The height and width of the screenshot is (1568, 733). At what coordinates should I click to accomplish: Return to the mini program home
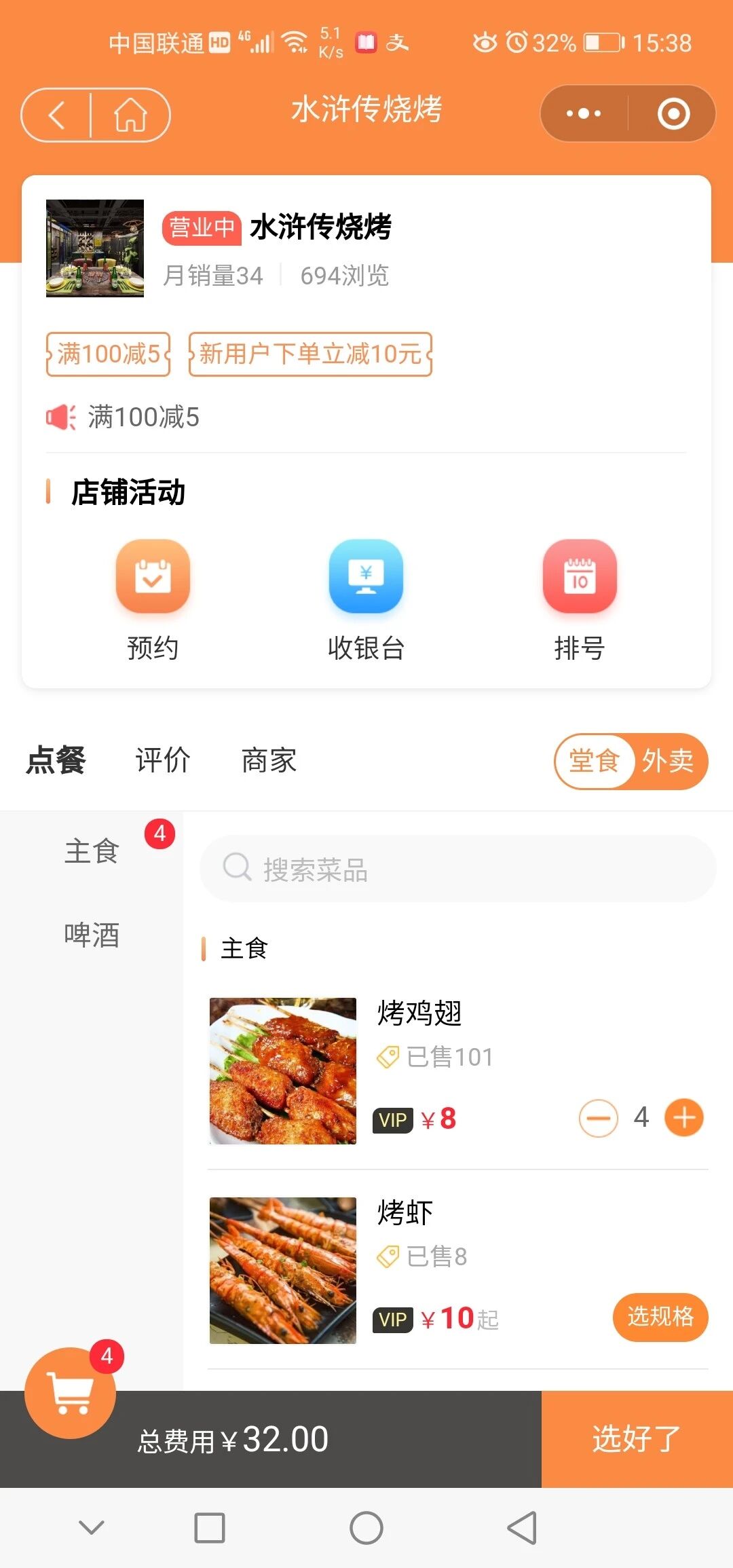coord(130,115)
